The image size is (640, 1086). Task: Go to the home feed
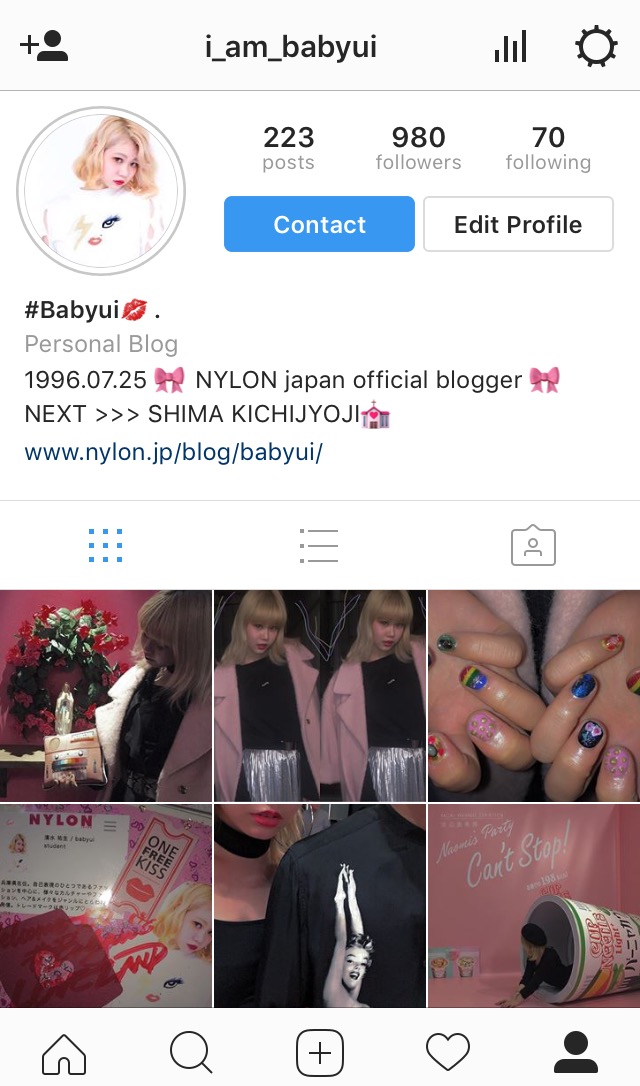pyautogui.click(x=64, y=1052)
